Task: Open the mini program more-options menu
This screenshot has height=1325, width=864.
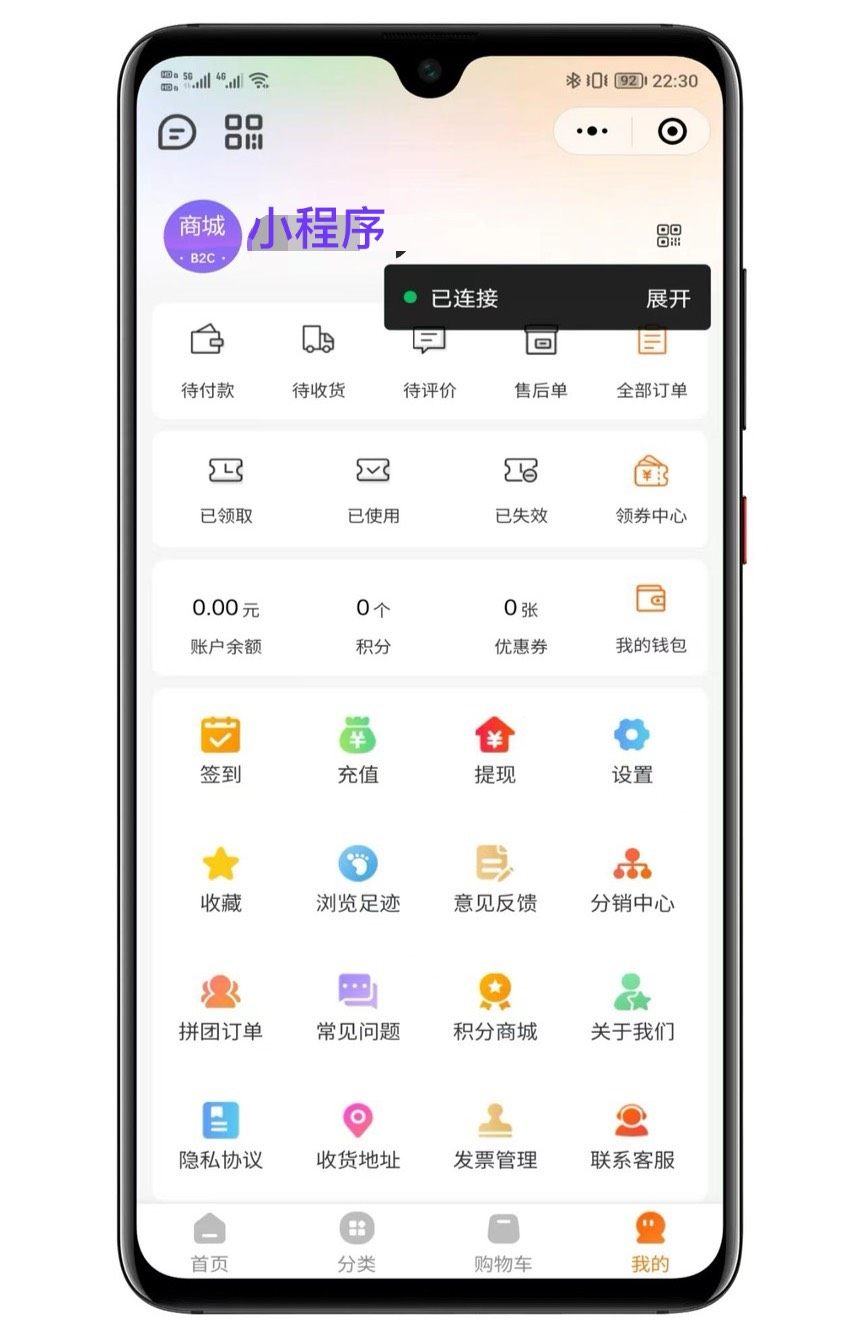Action: [x=592, y=131]
